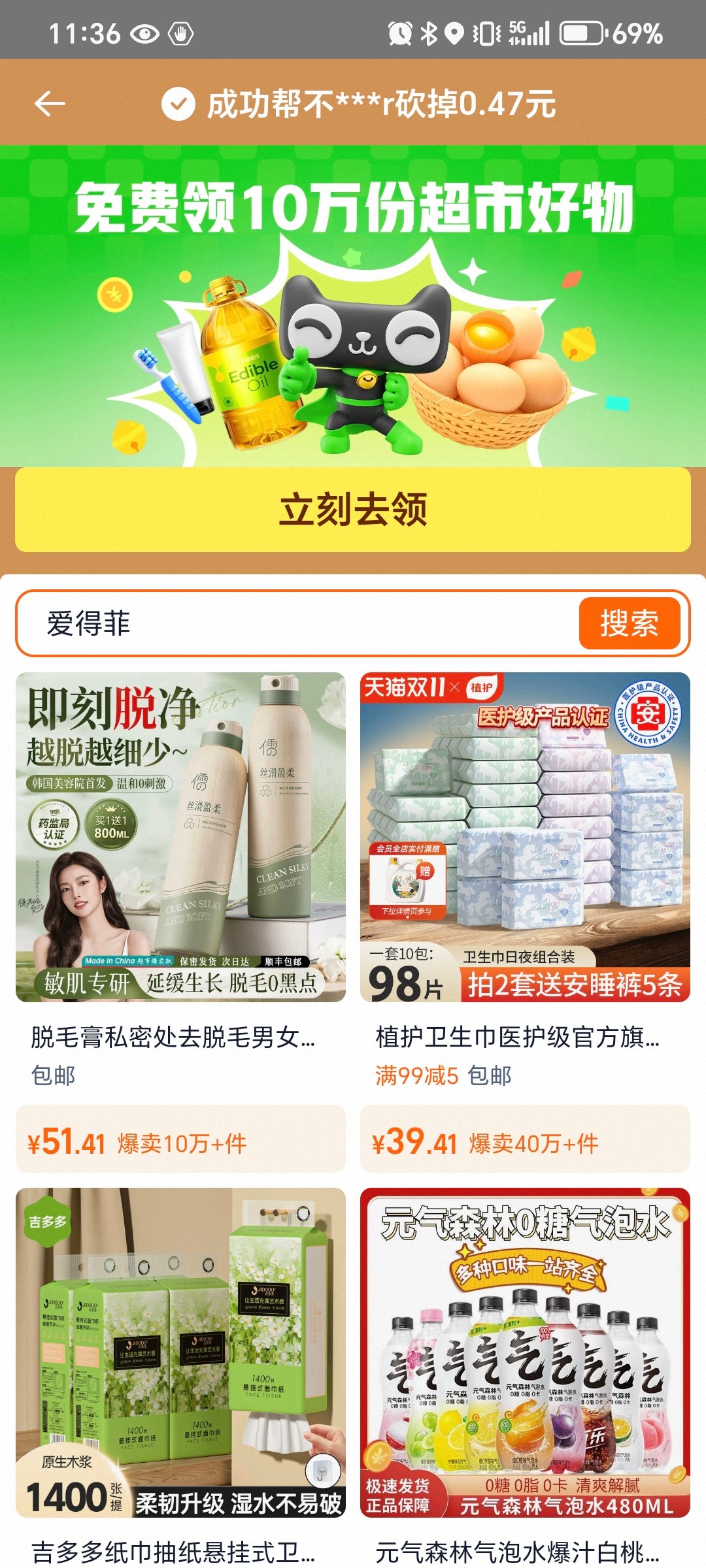Viewport: 706px width, 1568px height.
Task: Focus the 爱得菲 search field
Action: click(294, 623)
